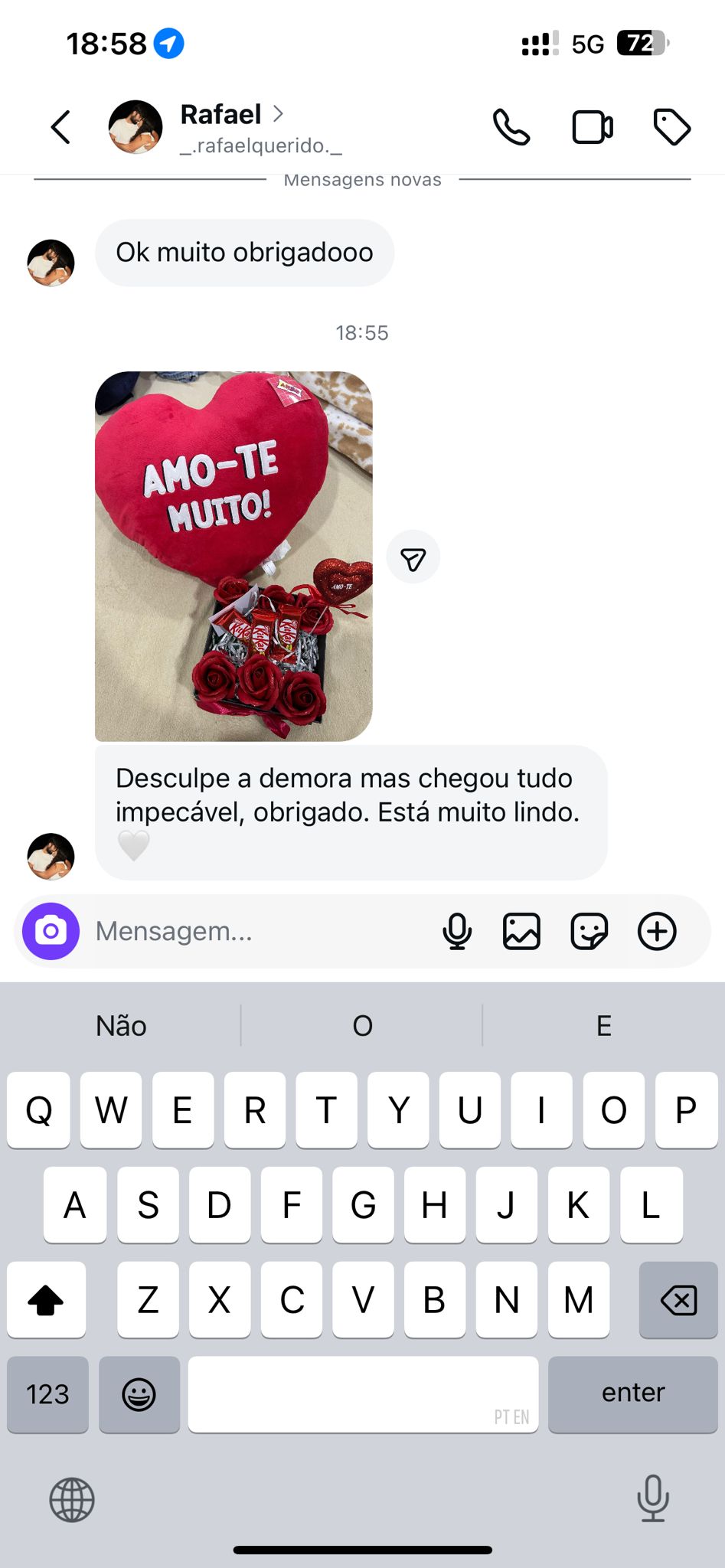Attach a picture from the gallery
The width and height of the screenshot is (725, 1568).
(521, 931)
